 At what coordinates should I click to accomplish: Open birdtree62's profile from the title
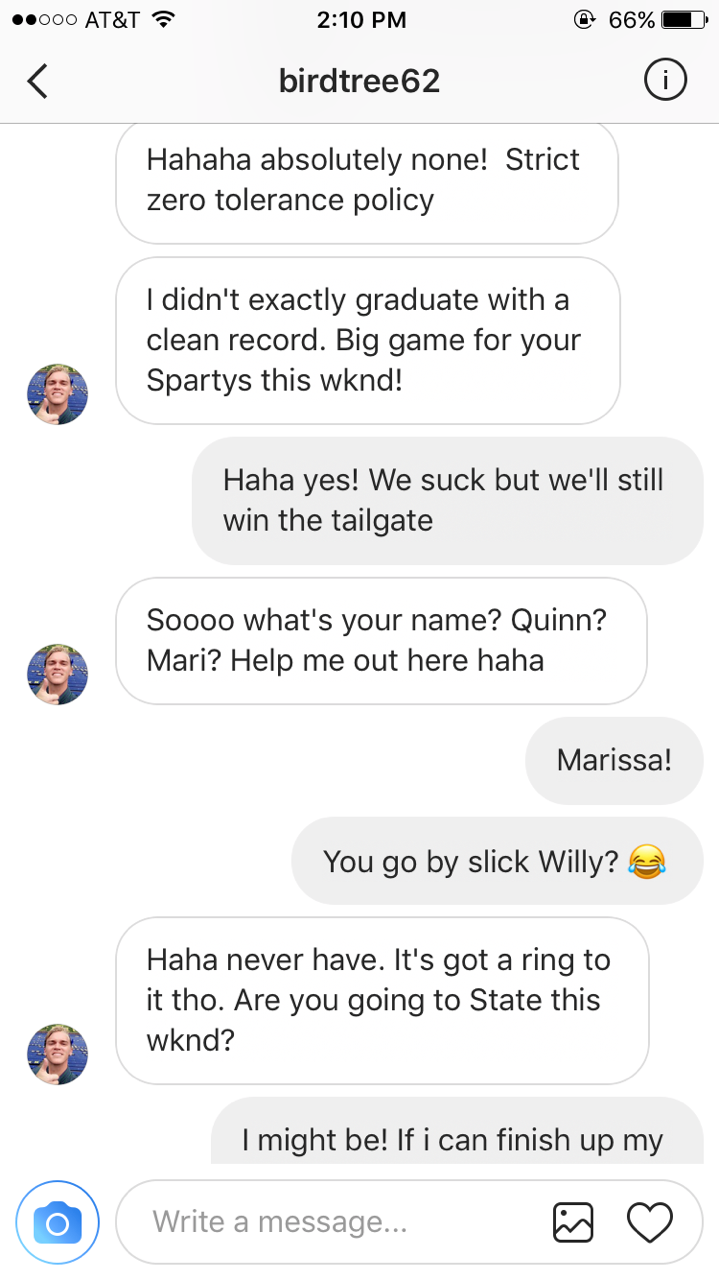pos(359,82)
